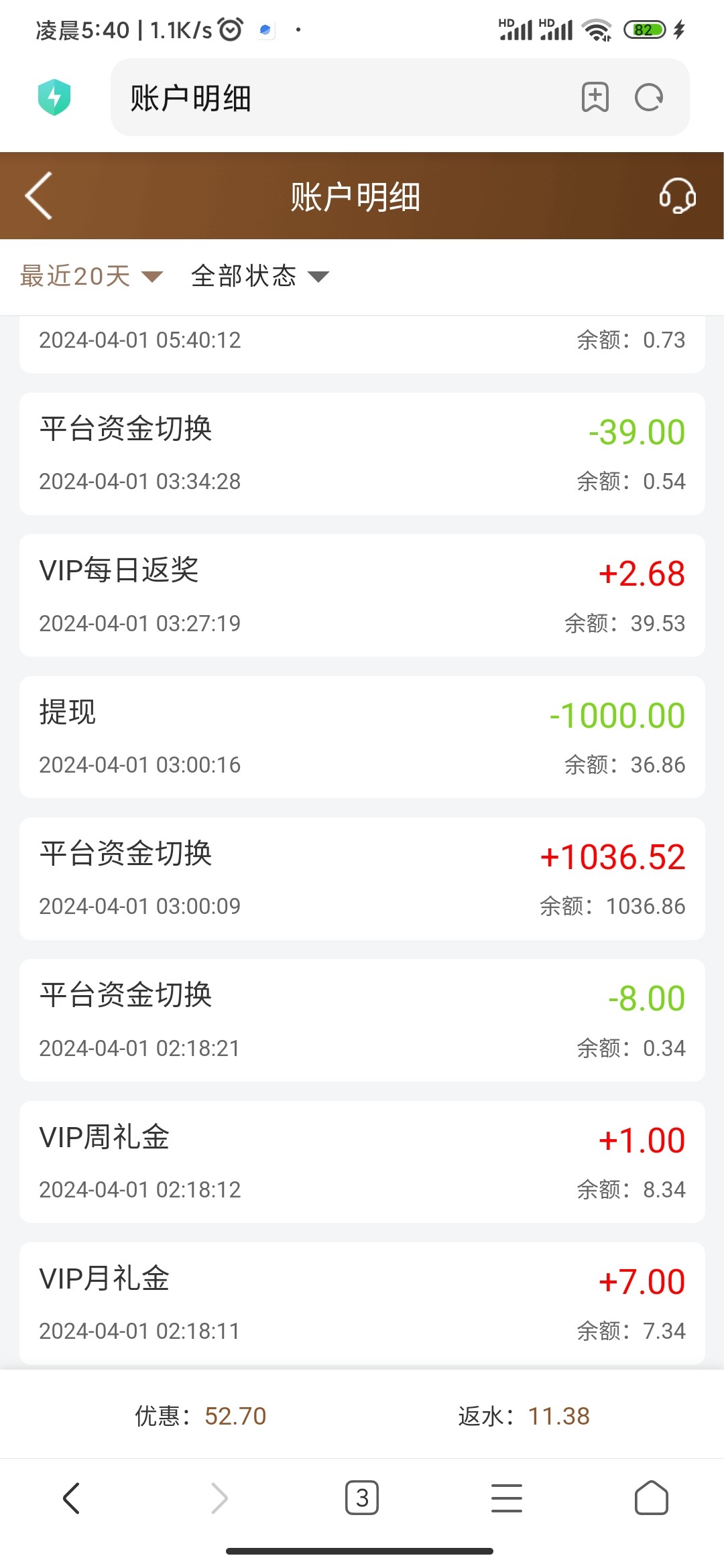Open the browser menu icon at bottom
This screenshot has height=1568, width=724.
(507, 1499)
